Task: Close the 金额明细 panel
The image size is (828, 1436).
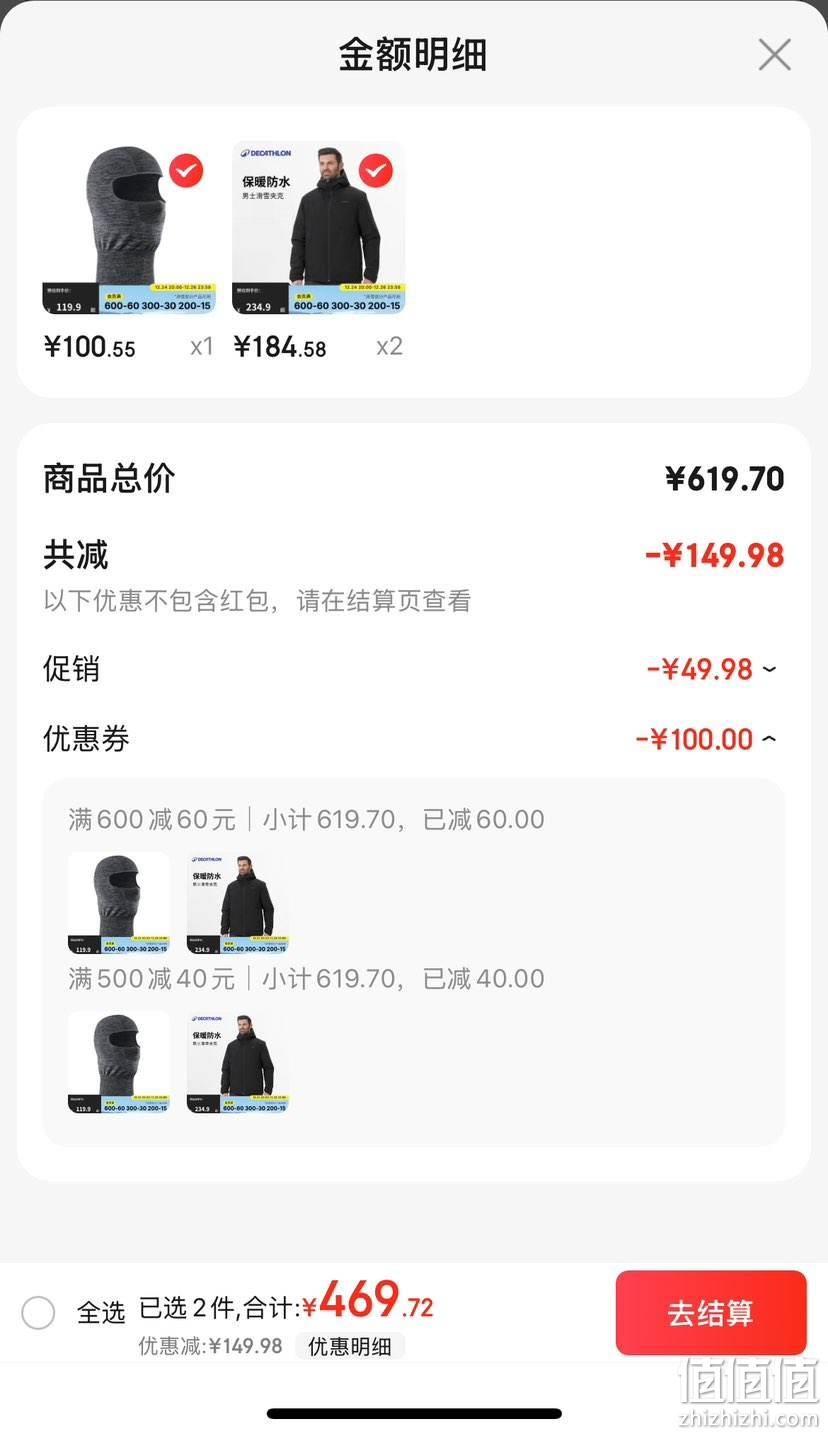Action: pos(774,55)
